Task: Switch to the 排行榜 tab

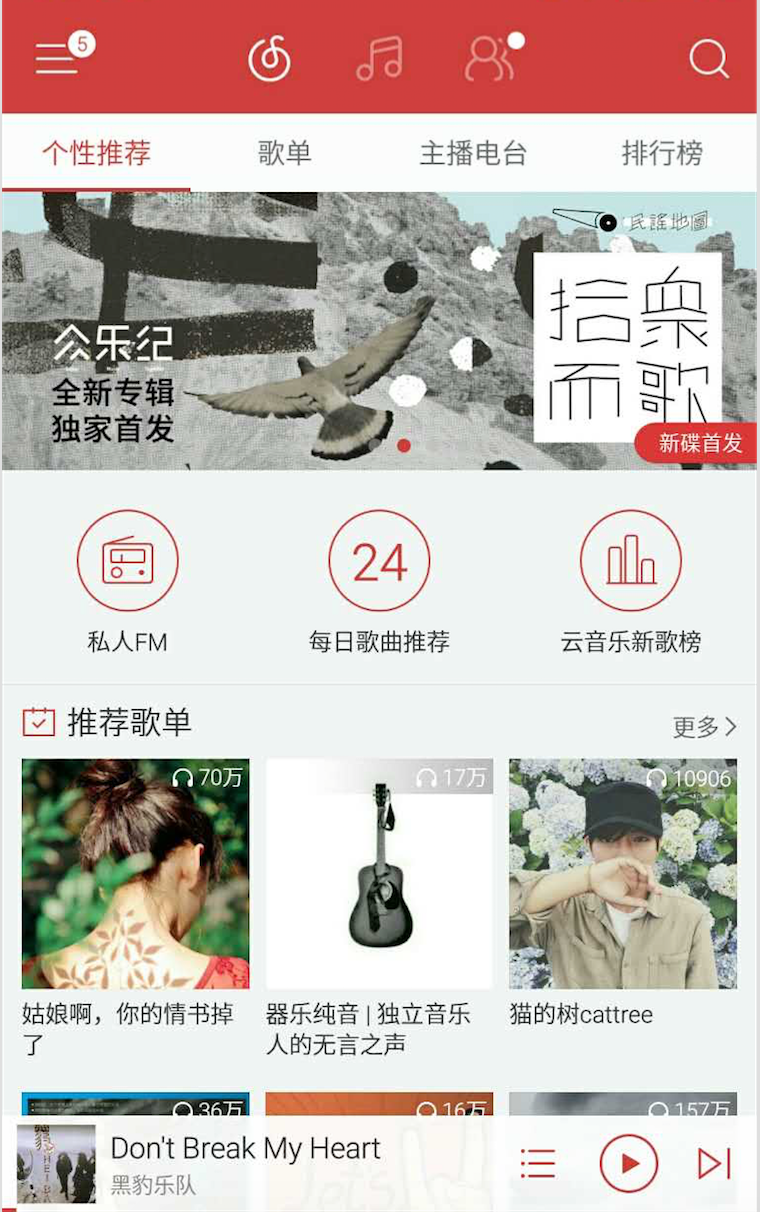Action: (662, 153)
